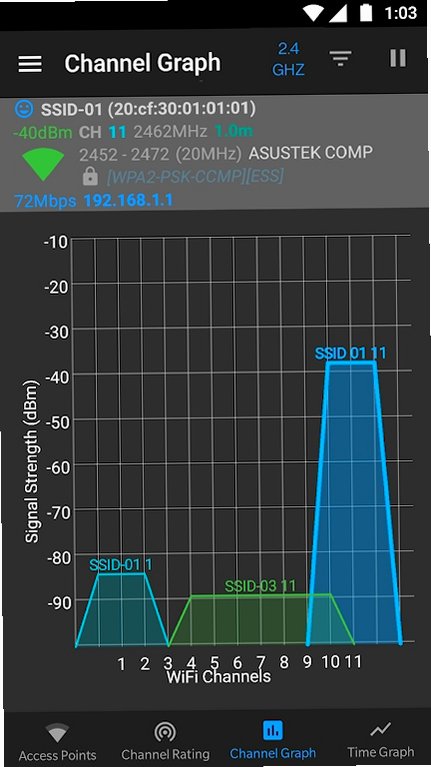This screenshot has width=431, height=767.
Task: Open the Time Graph tab
Action: point(380,742)
